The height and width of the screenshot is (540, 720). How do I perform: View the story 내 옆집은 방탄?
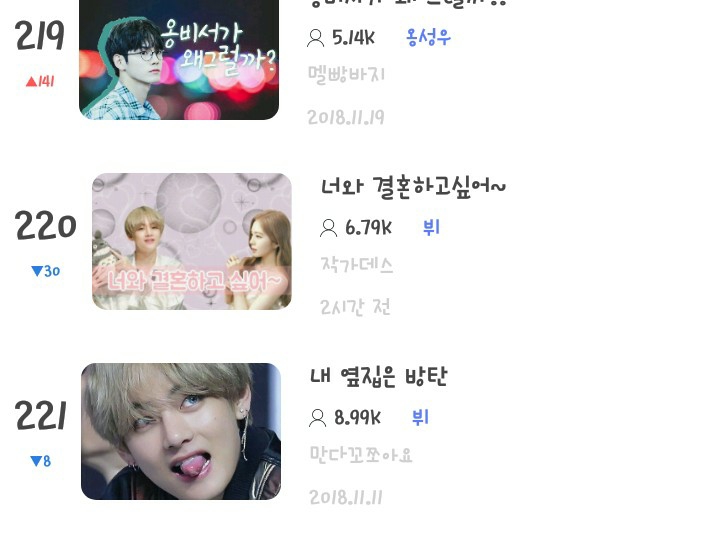pyautogui.click(x=379, y=377)
